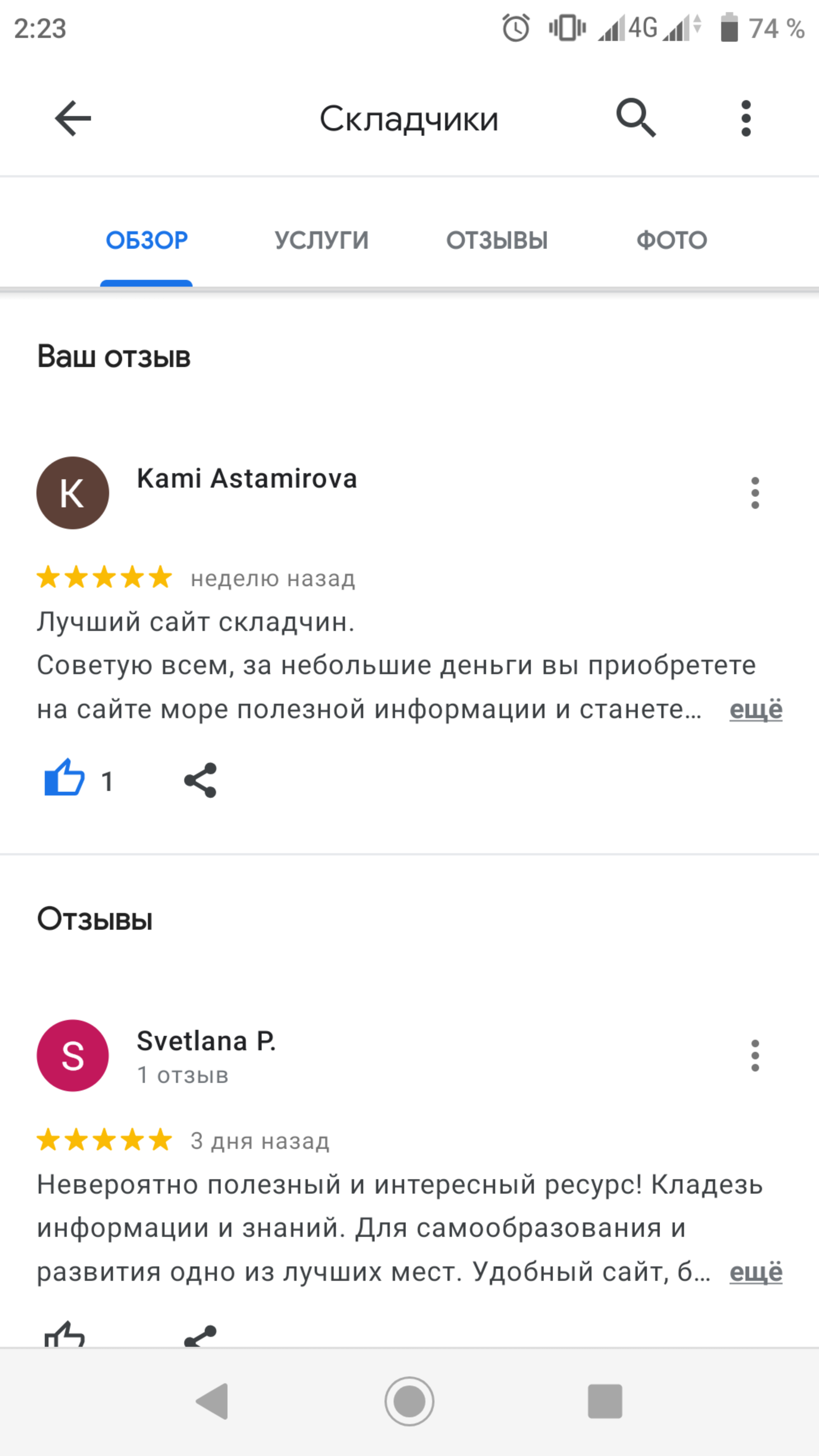Screen dimensions: 819x1456
Task: Expand Svetlana P.'s review with ещё
Action: (756, 1272)
